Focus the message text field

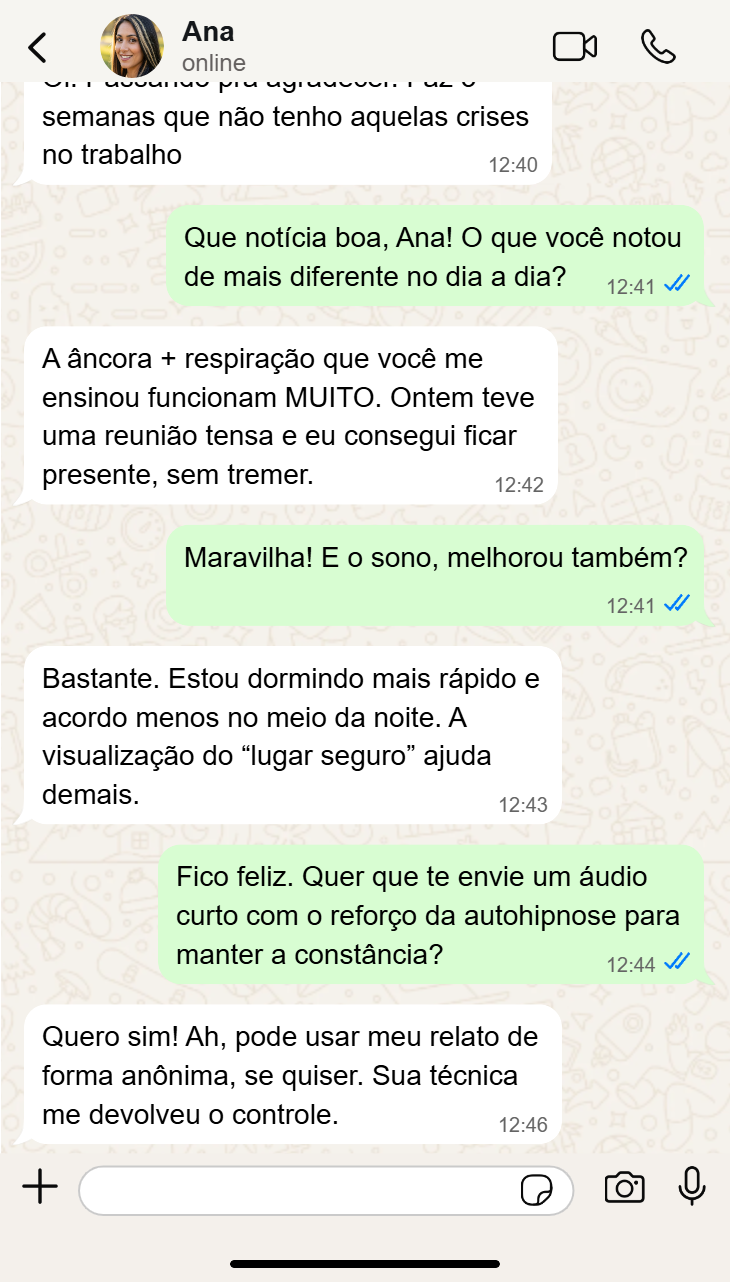300,1190
